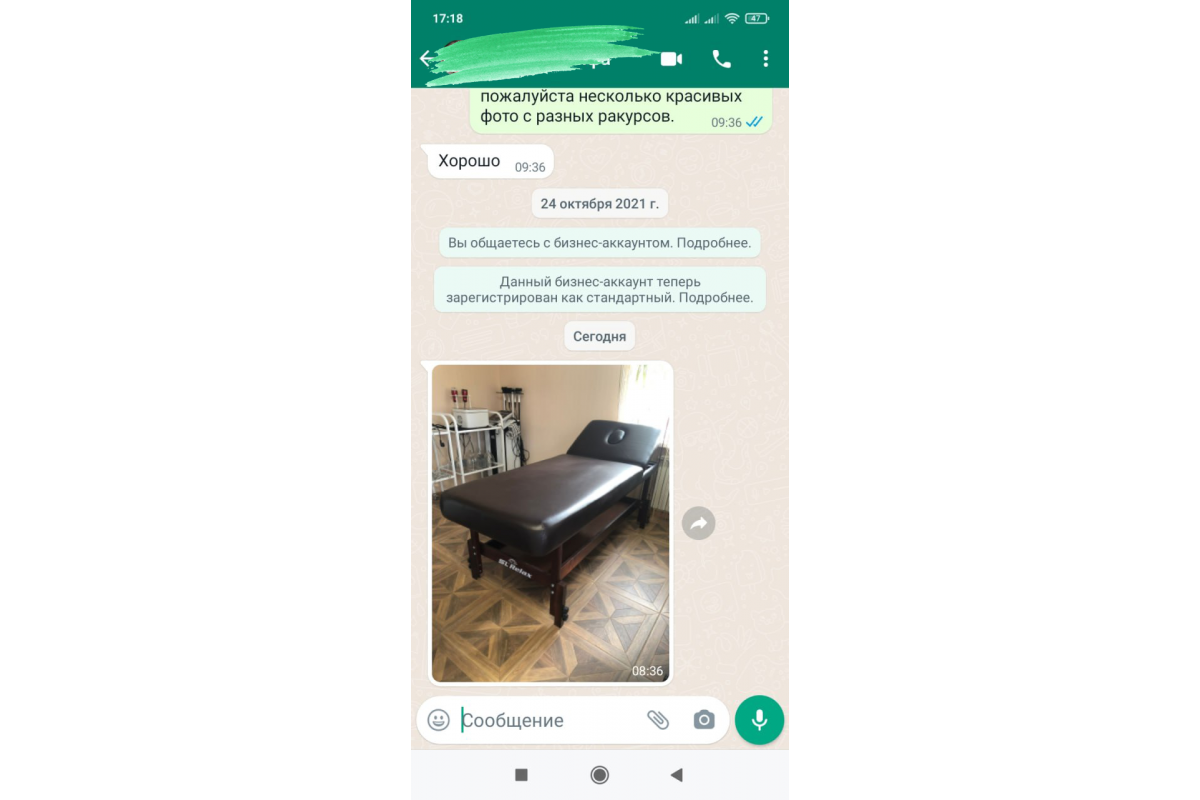Open the massage table photo
This screenshot has height=800, width=1200.
coord(550,523)
